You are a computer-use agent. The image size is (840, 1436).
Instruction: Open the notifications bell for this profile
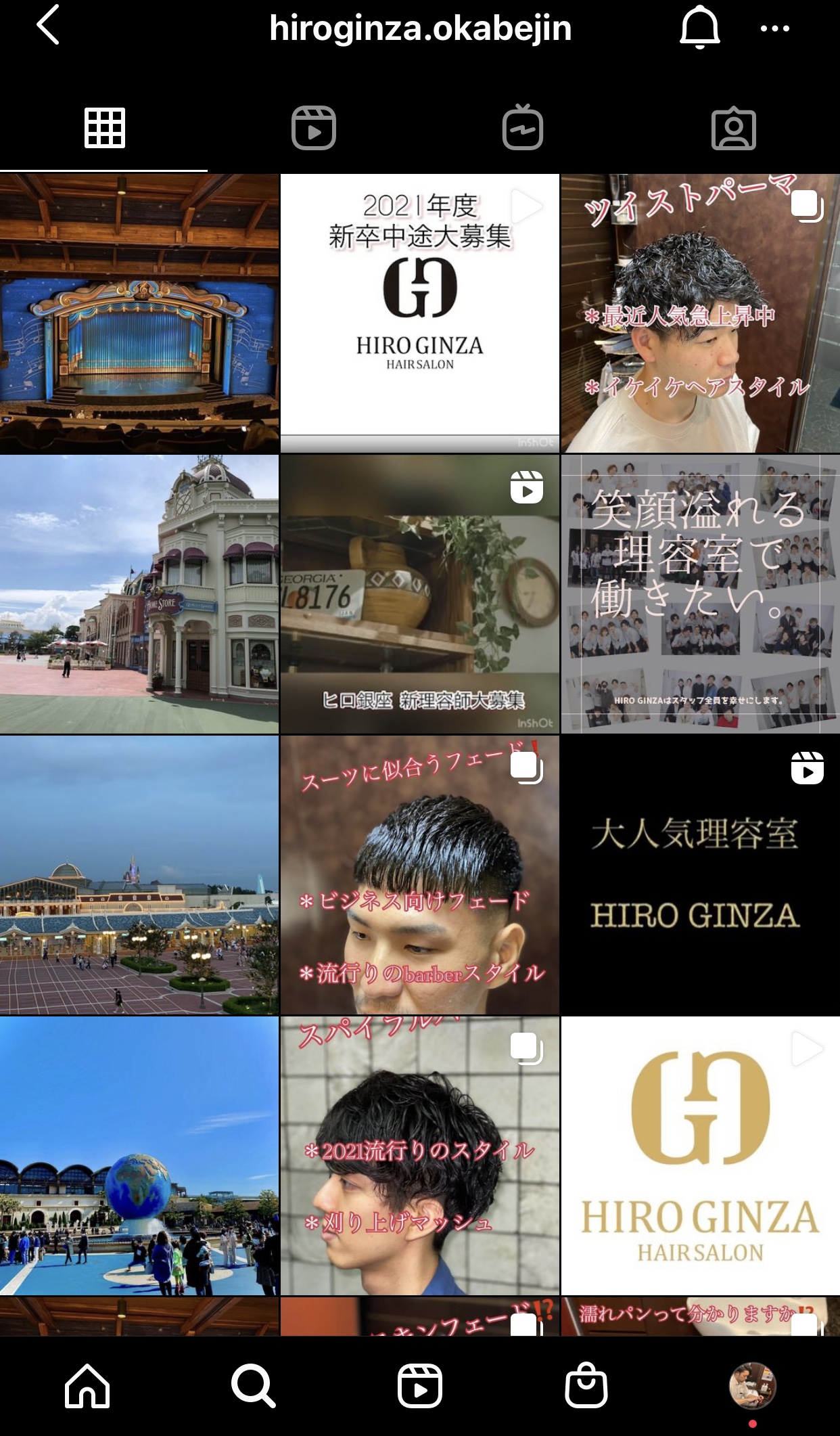click(x=699, y=27)
